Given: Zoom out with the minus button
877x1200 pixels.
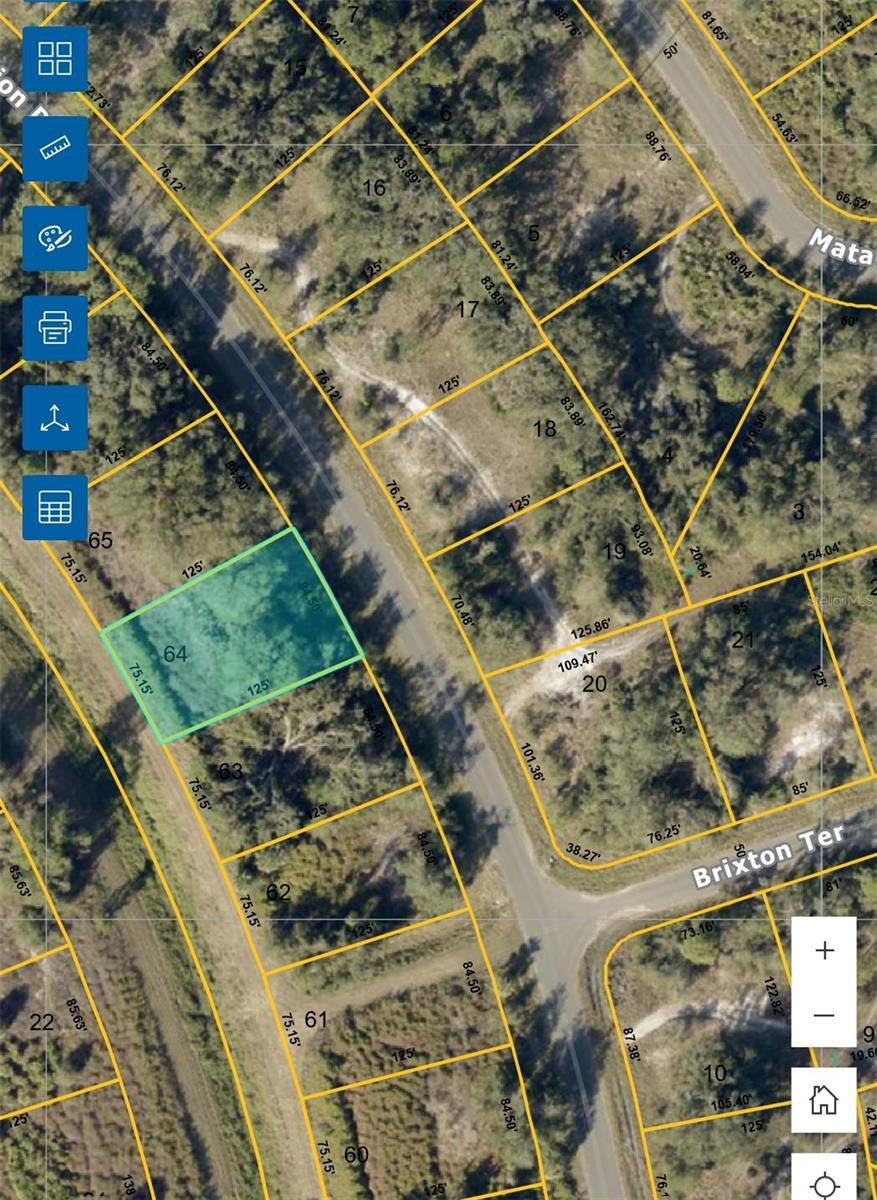Looking at the screenshot, I should (824, 1015).
